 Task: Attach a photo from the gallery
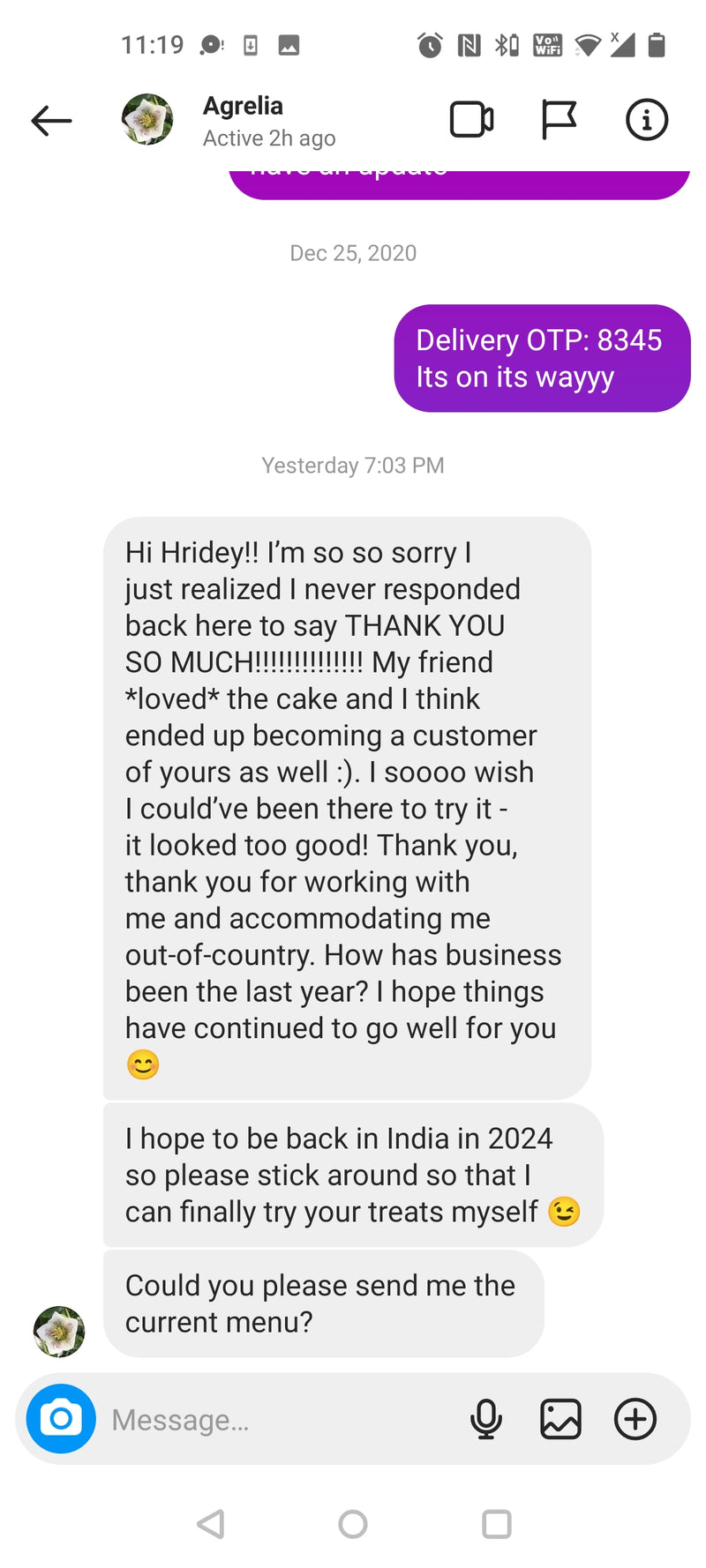click(x=560, y=1419)
